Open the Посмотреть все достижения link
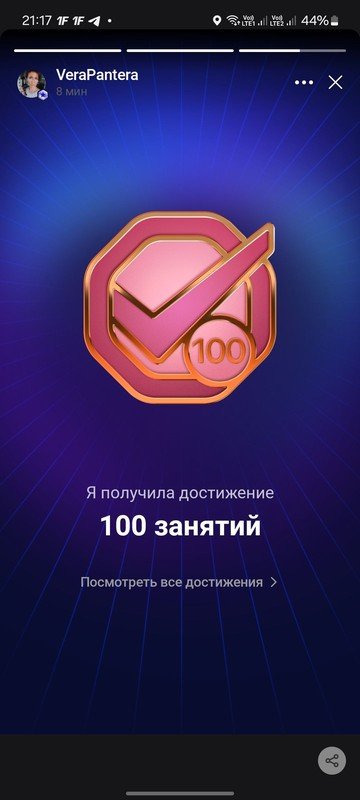The image size is (360, 800). [x=178, y=582]
